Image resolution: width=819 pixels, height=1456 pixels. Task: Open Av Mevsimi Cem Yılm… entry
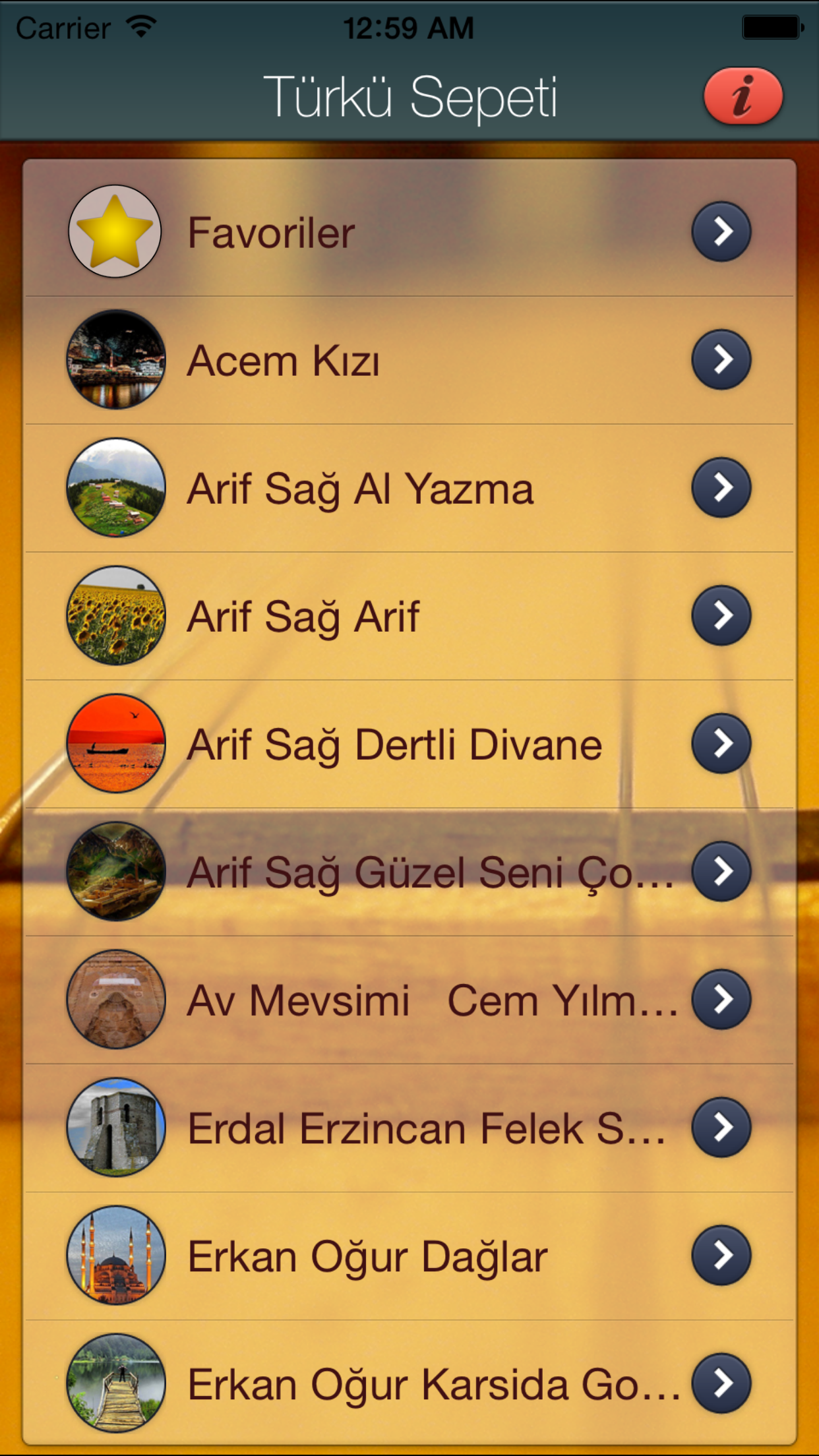(x=409, y=1000)
